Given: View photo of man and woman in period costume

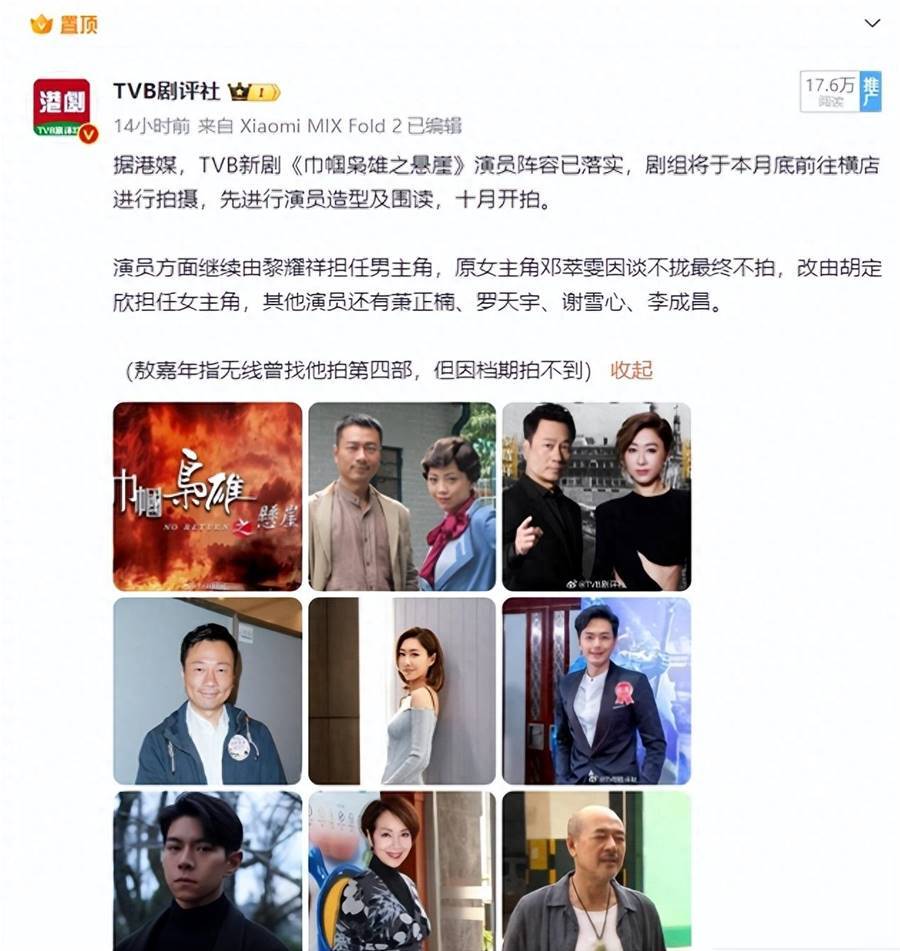Looking at the screenshot, I should (x=402, y=496).
